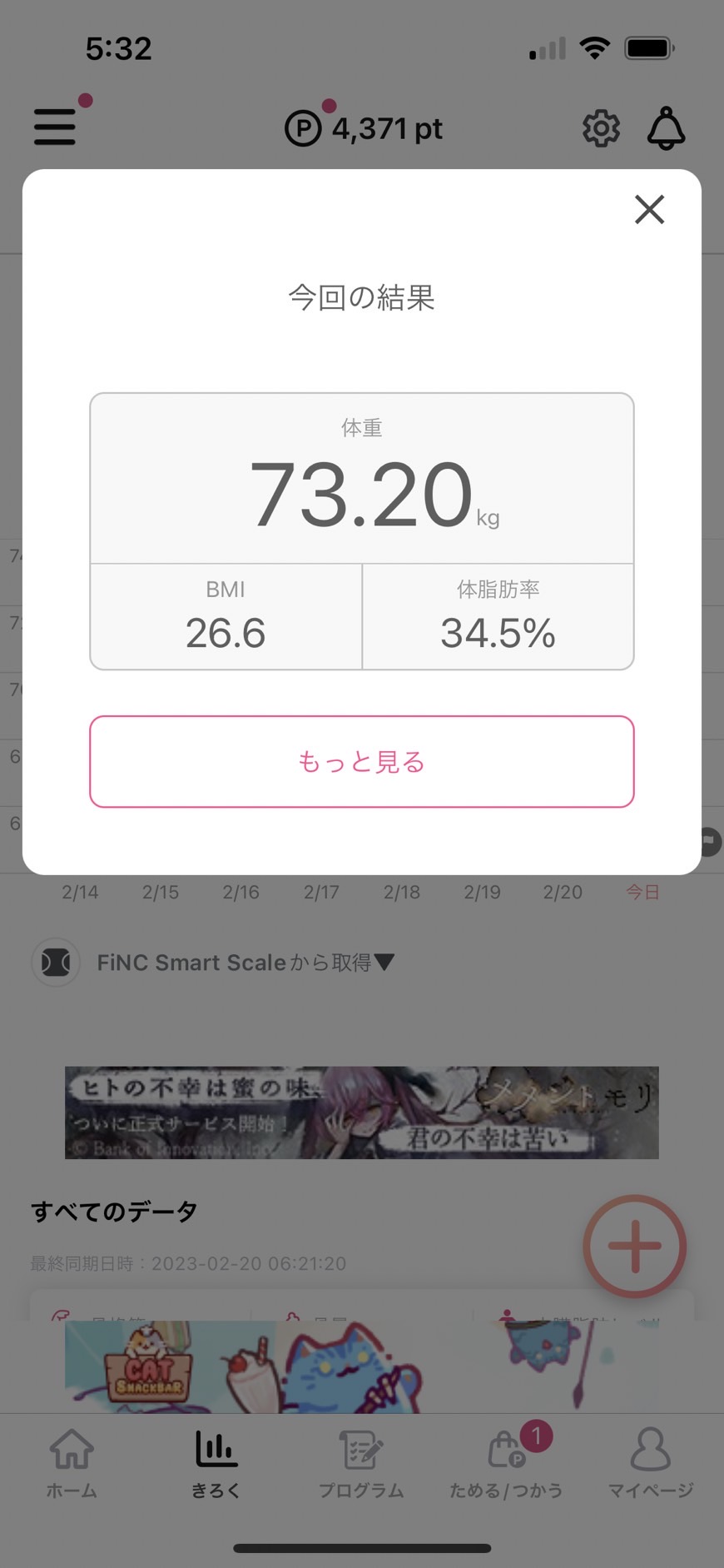Close the 今回の結果 dialog

click(x=649, y=209)
